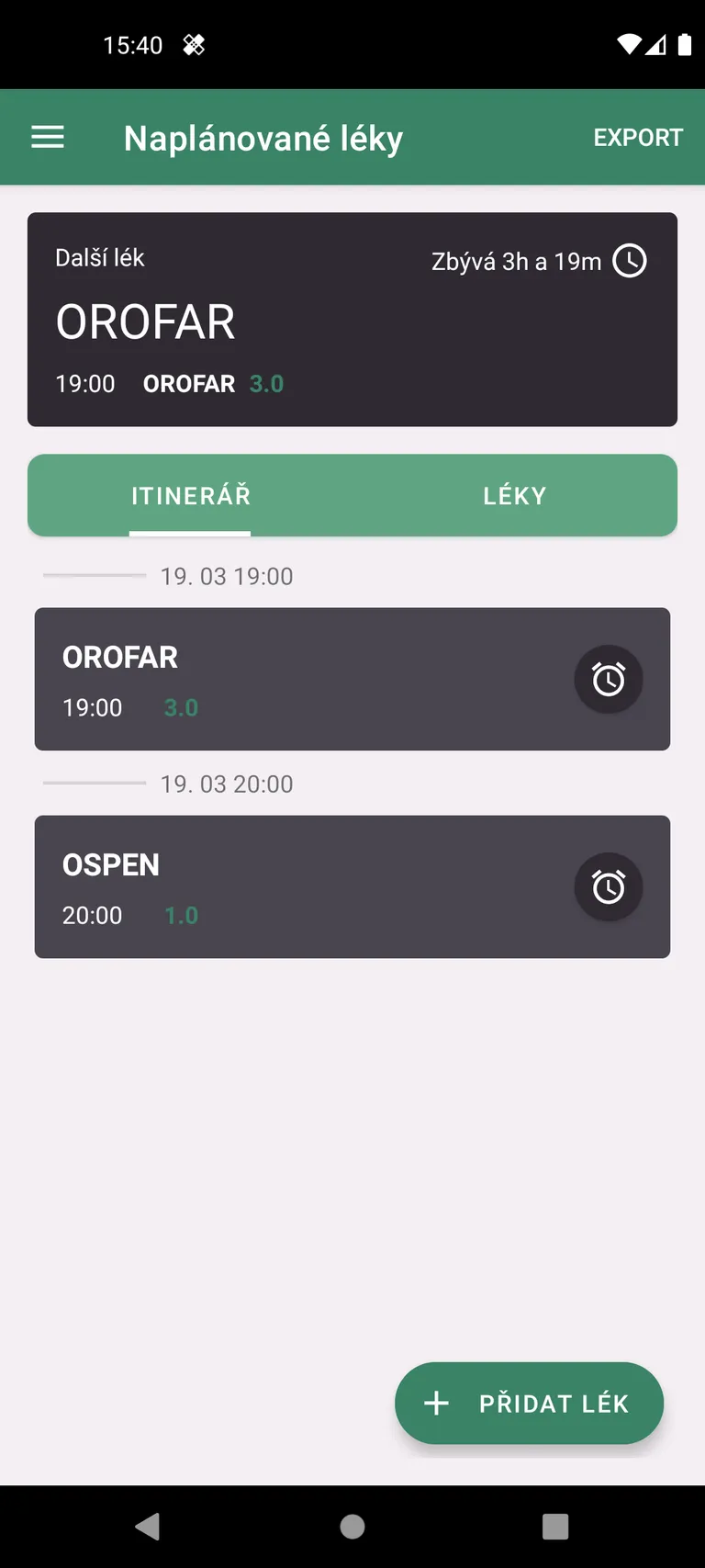Select the ITINERÁŘ tab

pyautogui.click(x=190, y=495)
